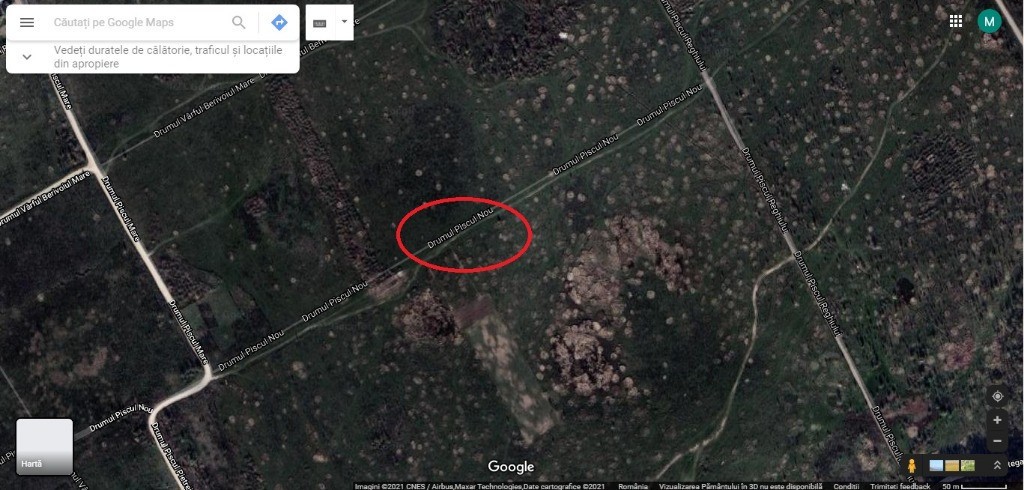Open the Google apps grid
Viewport: 1024px width, 490px height.
956,21
